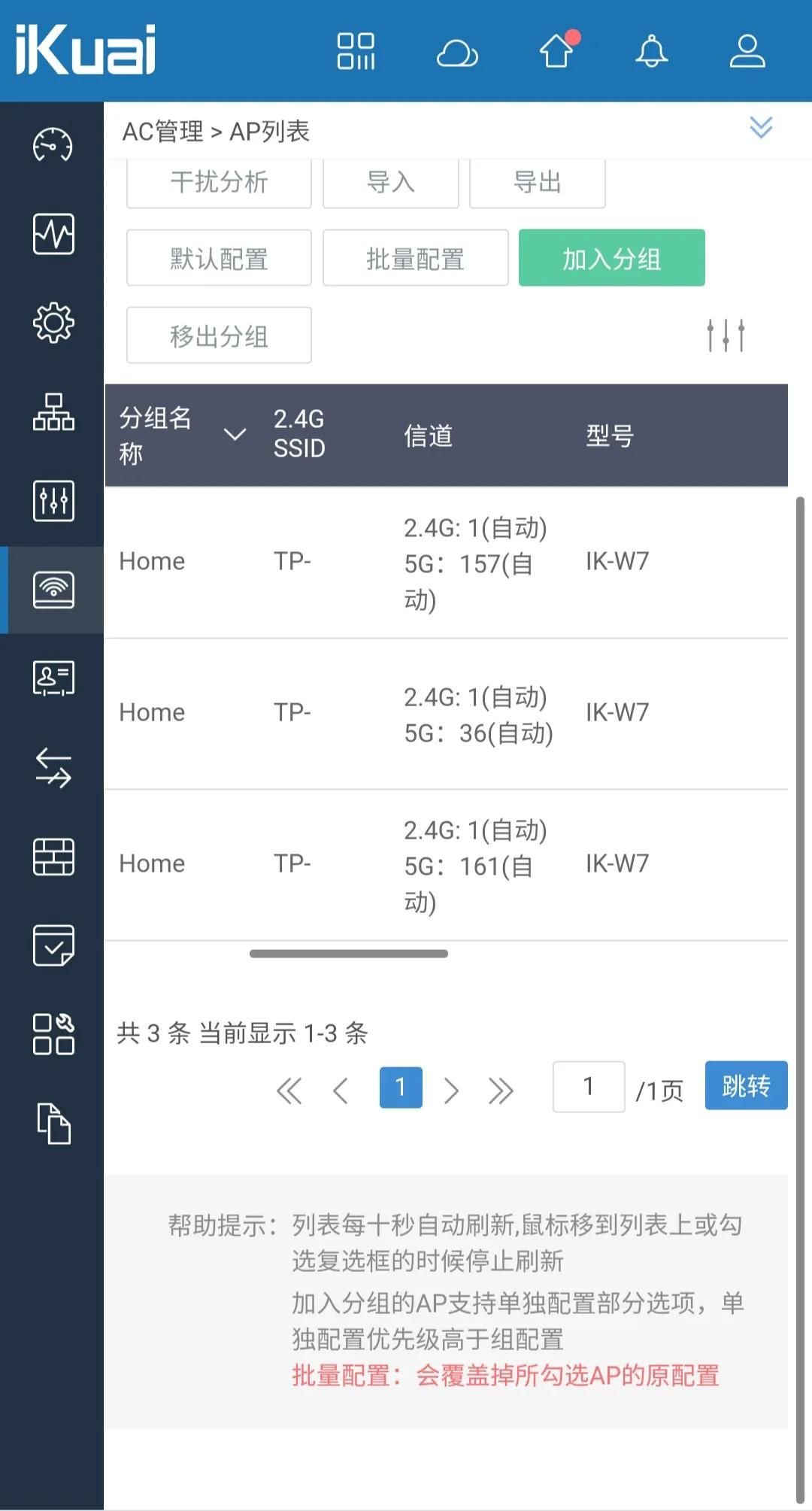Open the notifications bell
812x1511 pixels.
(651, 52)
